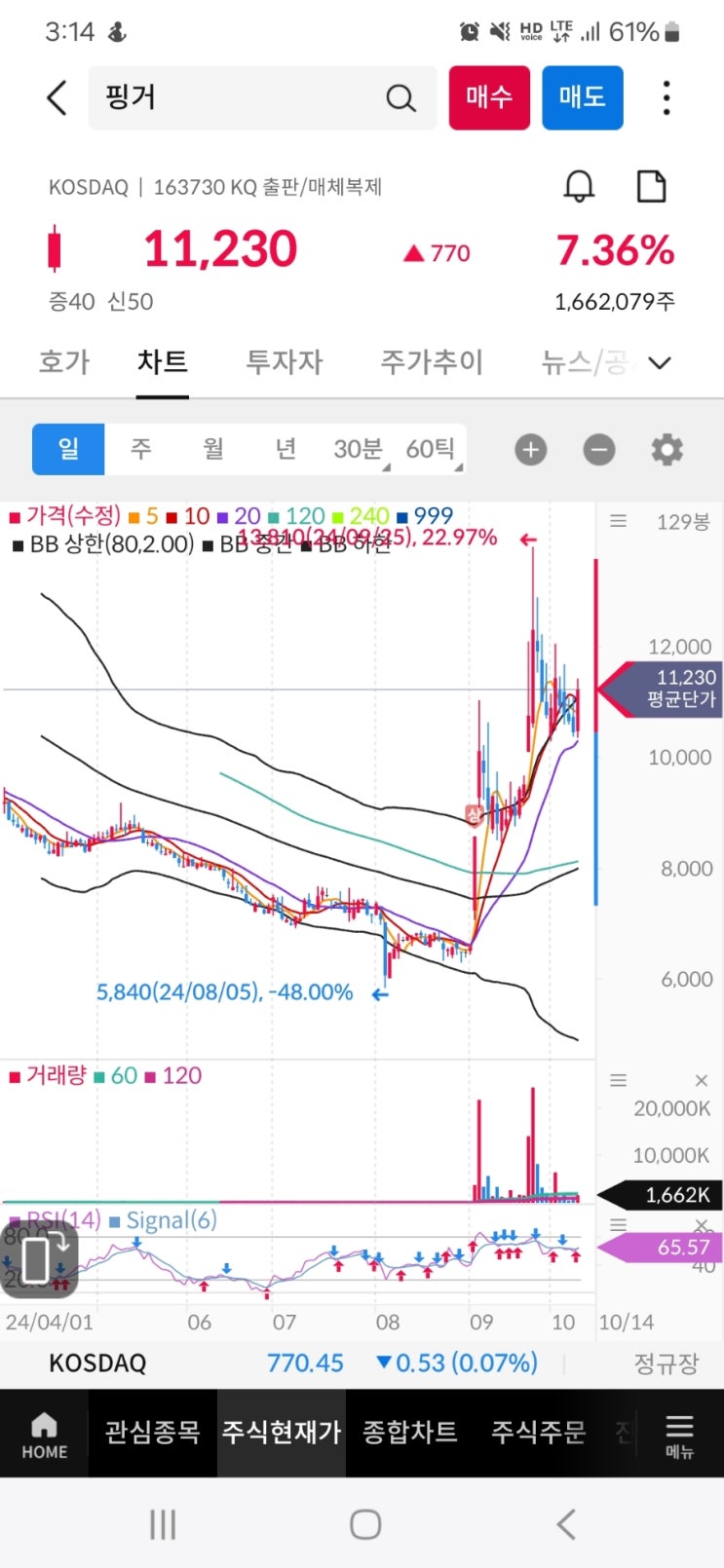Select the 월 monthly chart period
Image resolution: width=724 pixels, height=1568 pixels.
(x=213, y=449)
